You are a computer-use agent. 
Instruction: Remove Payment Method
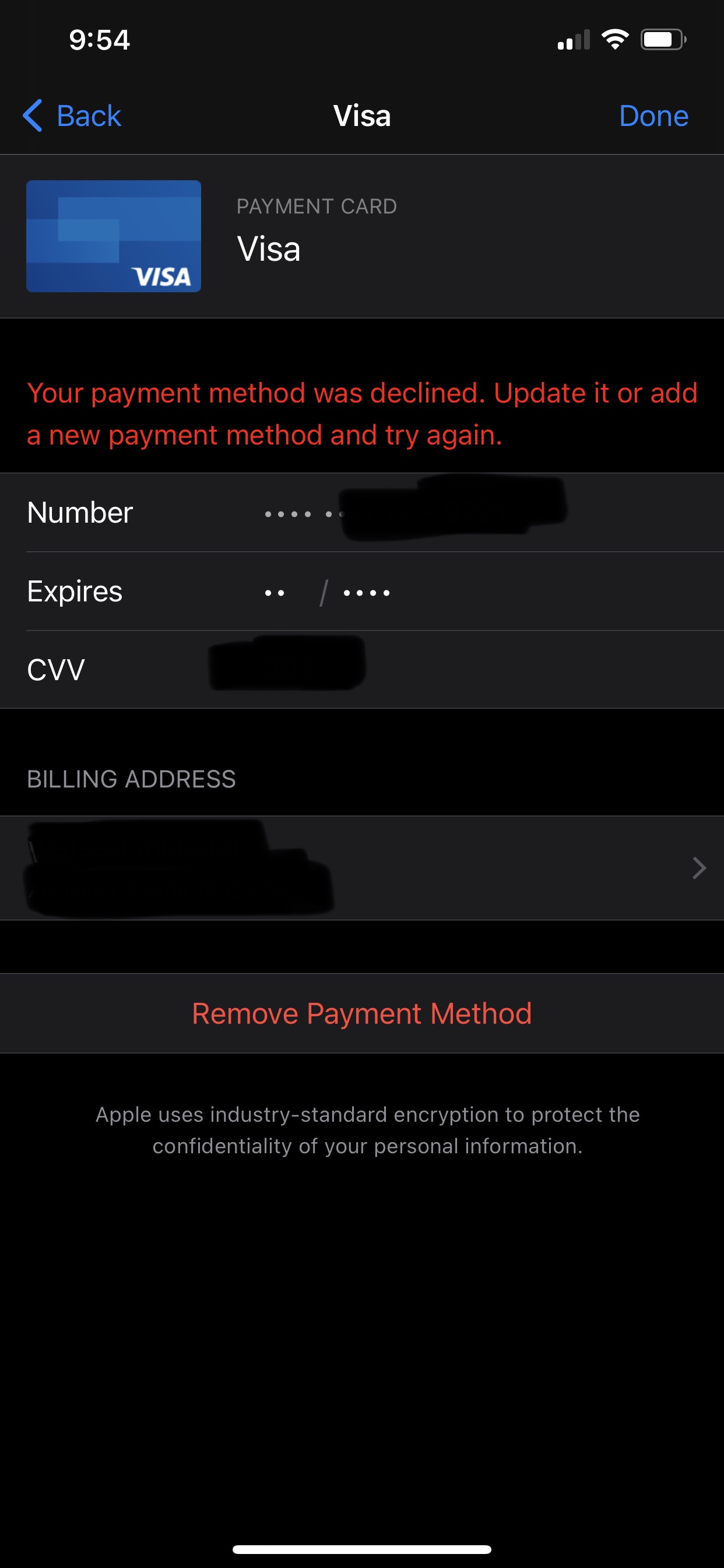(362, 1013)
